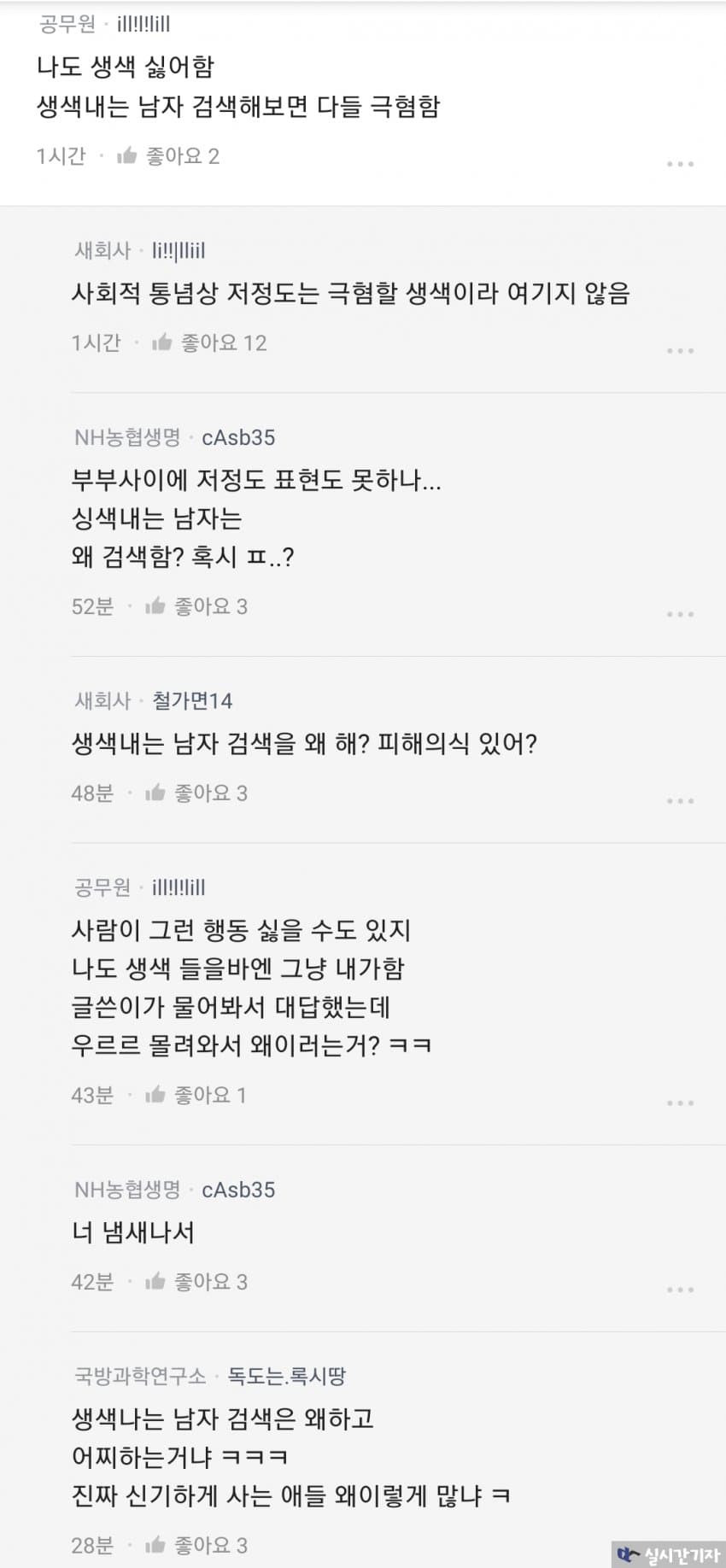Open options on the 43분 comment
Image resolution: width=726 pixels, height=1568 pixels.
point(680,1103)
